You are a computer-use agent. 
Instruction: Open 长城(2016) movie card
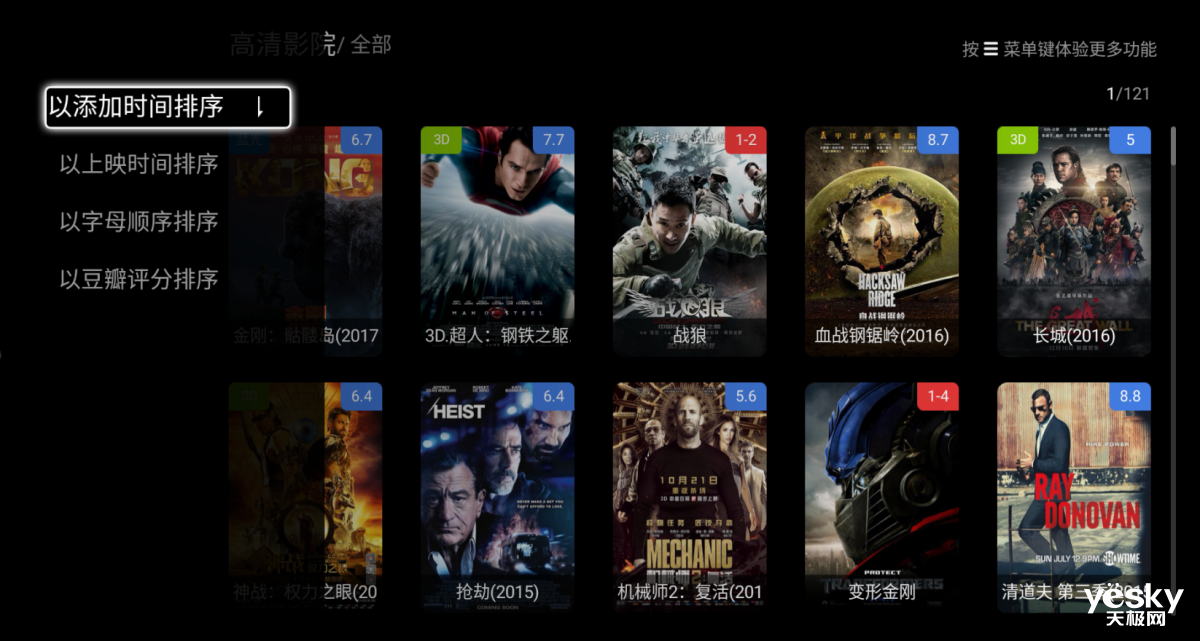pos(1073,240)
